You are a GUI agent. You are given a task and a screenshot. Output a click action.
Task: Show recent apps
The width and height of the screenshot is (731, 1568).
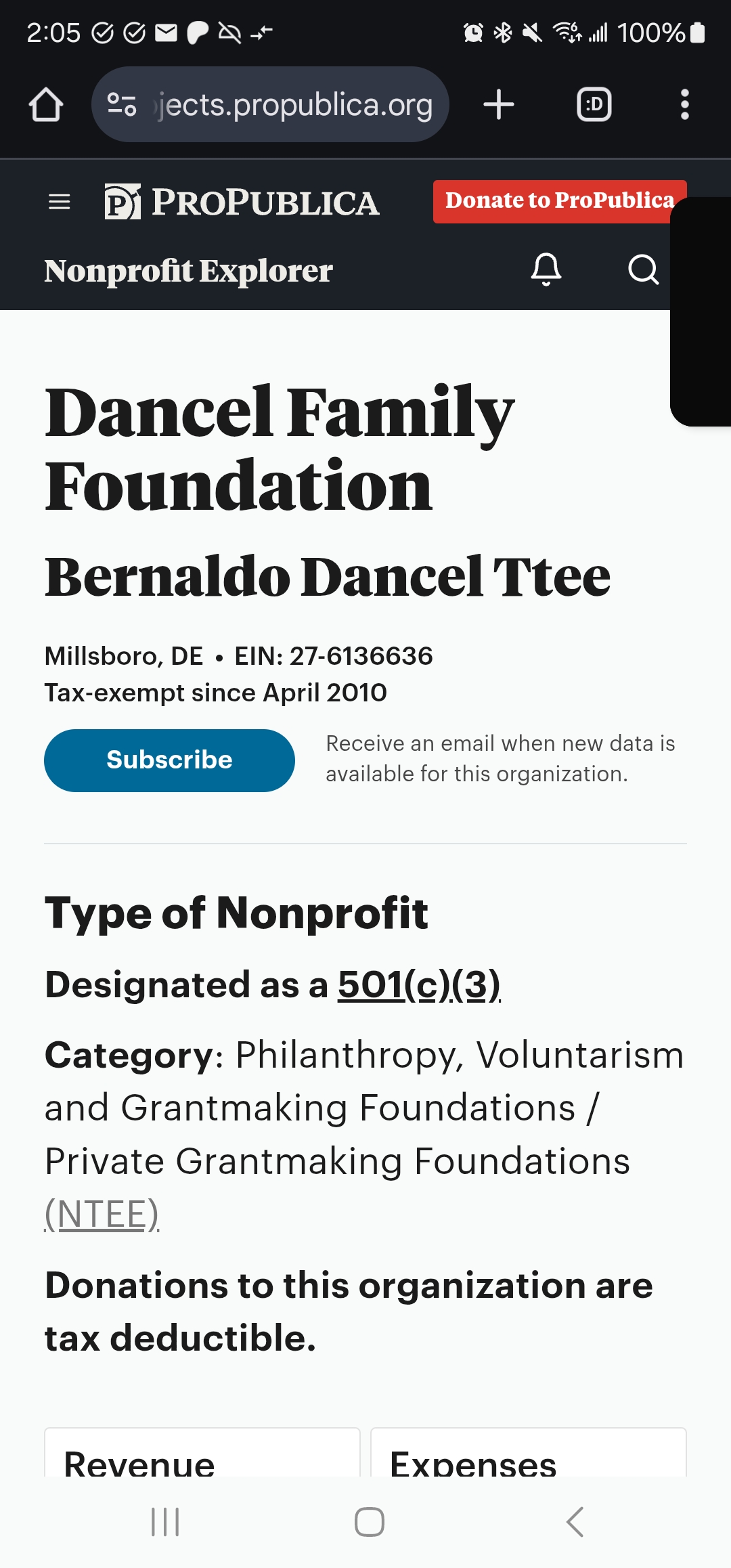coord(165,1522)
